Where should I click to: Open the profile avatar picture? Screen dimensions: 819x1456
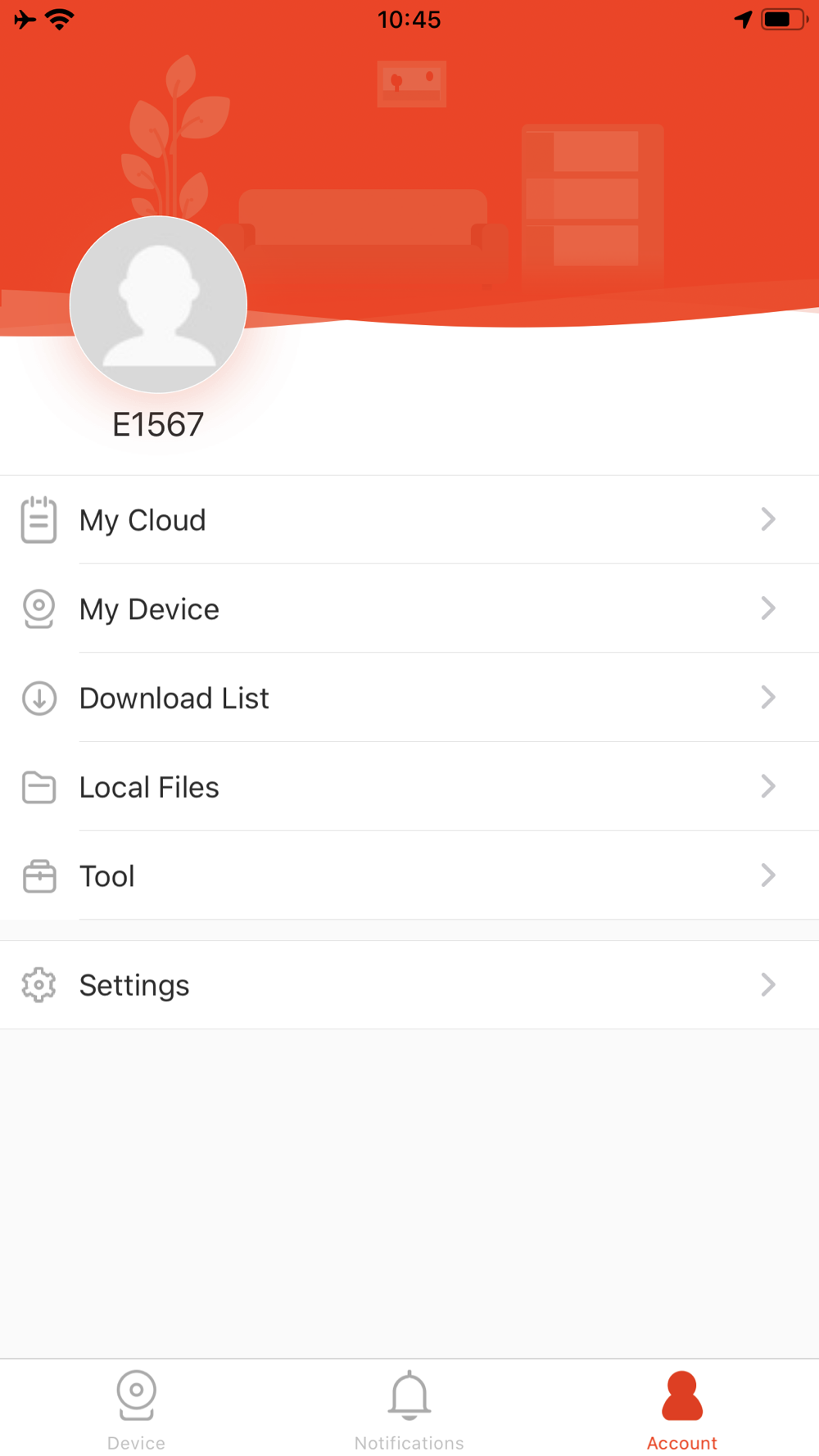click(x=158, y=305)
